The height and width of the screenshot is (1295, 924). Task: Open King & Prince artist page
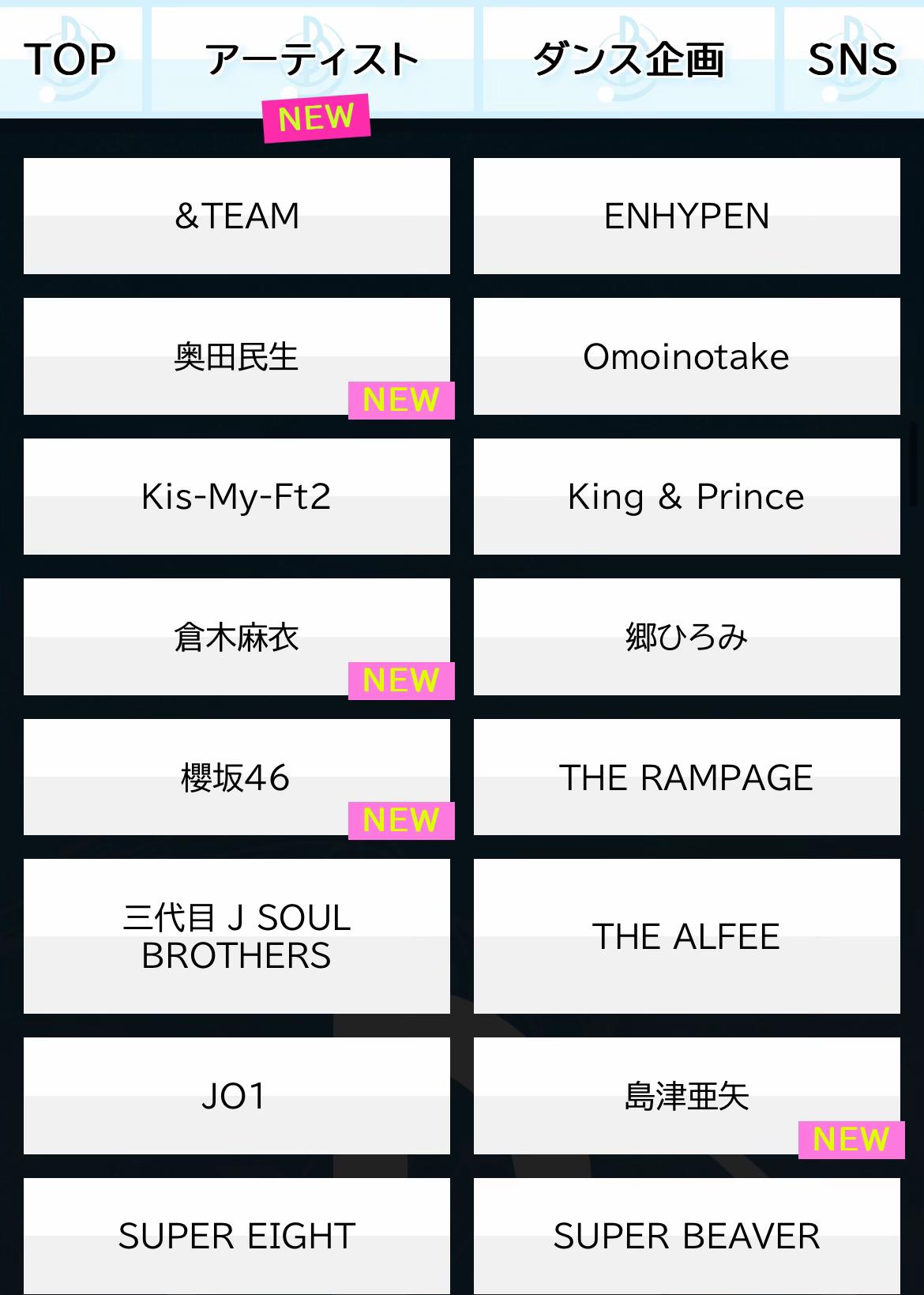pos(686,496)
